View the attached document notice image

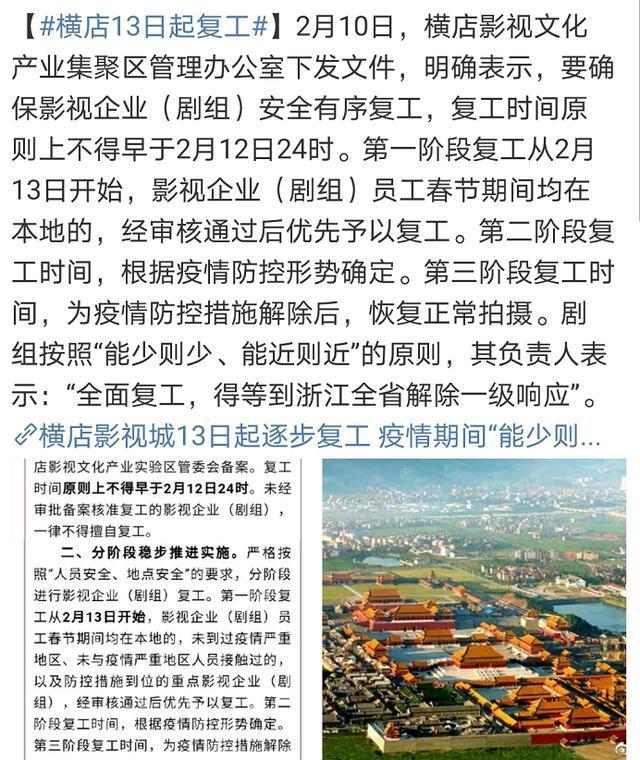[x=162, y=609]
